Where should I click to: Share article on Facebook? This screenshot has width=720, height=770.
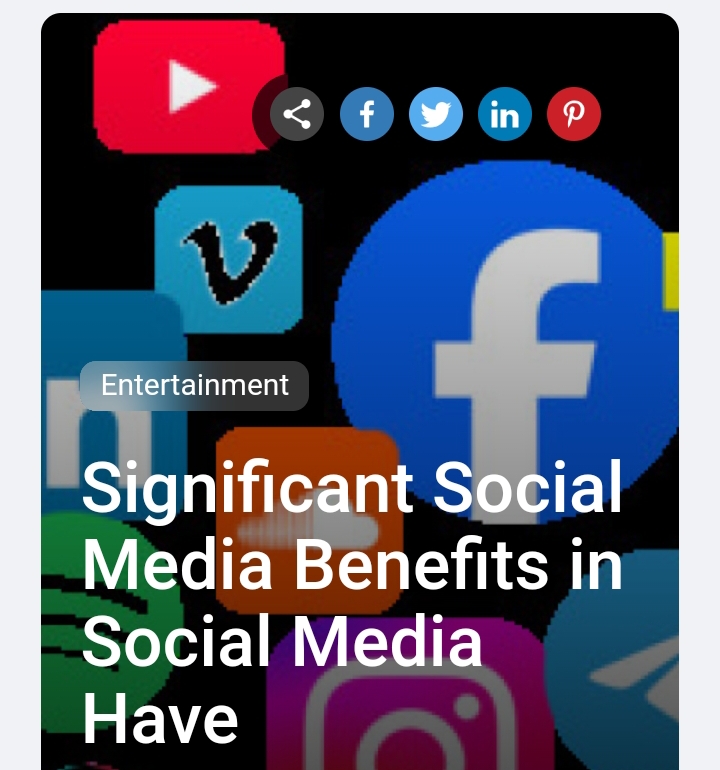[367, 114]
